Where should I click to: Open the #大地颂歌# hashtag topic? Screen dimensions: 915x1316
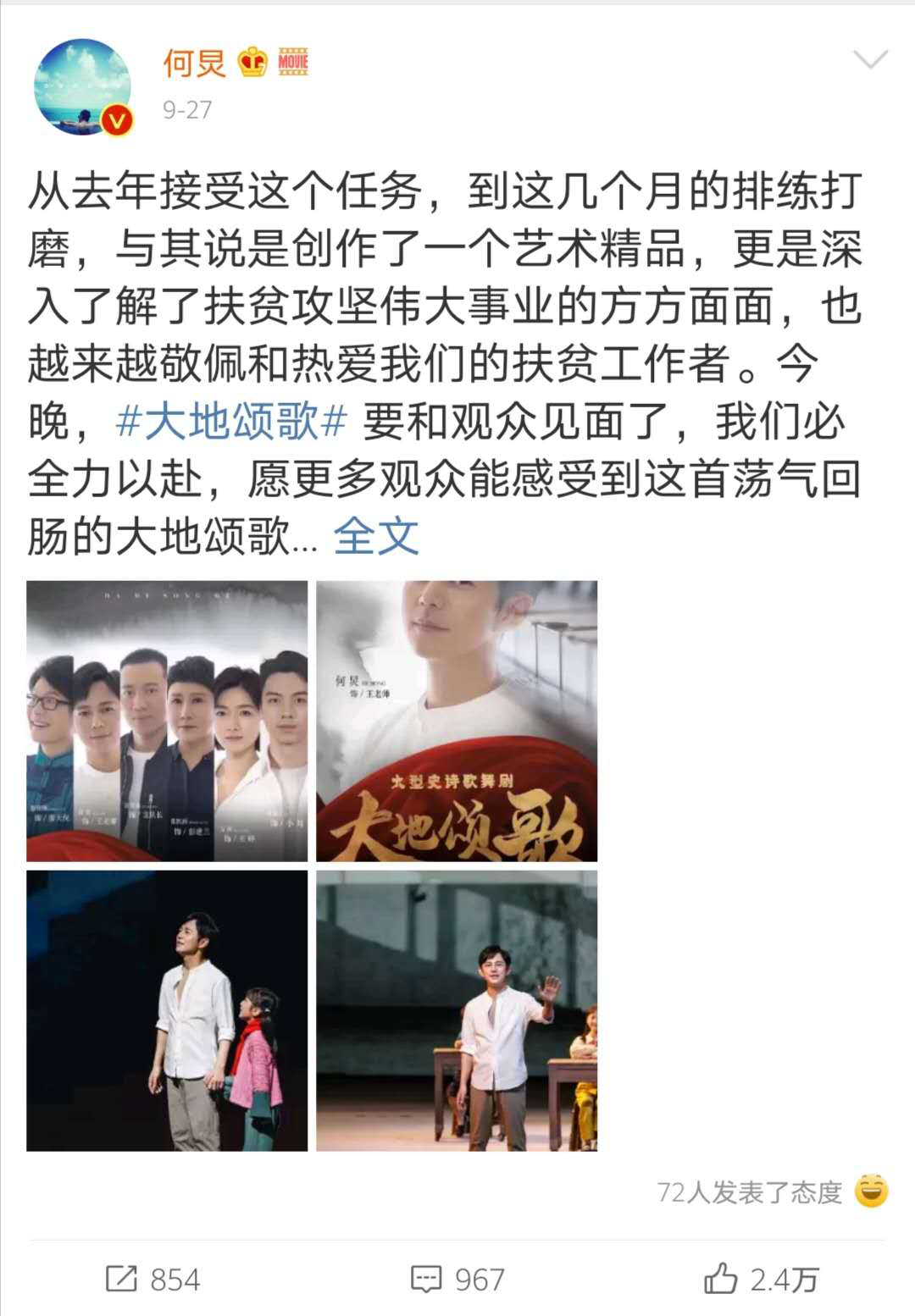pyautogui.click(x=231, y=422)
